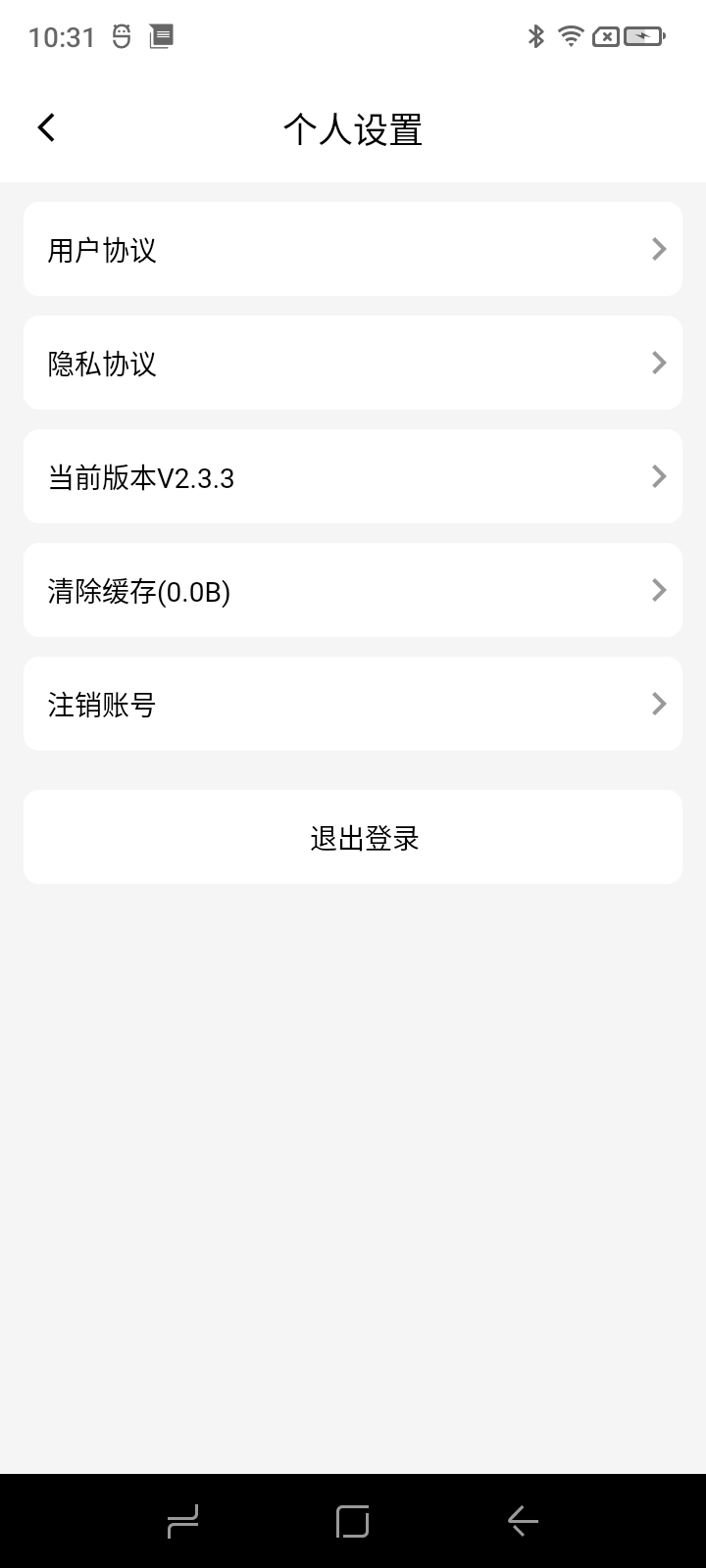Tap the home button in navigation bar
This screenshot has width=706, height=1568.
(352, 1521)
